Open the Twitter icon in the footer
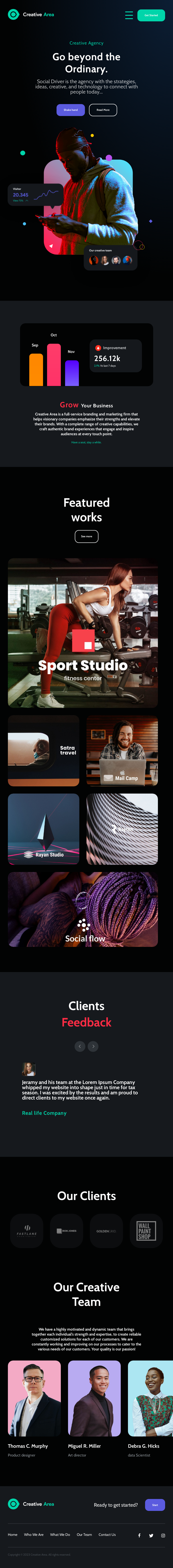 click(151, 1536)
